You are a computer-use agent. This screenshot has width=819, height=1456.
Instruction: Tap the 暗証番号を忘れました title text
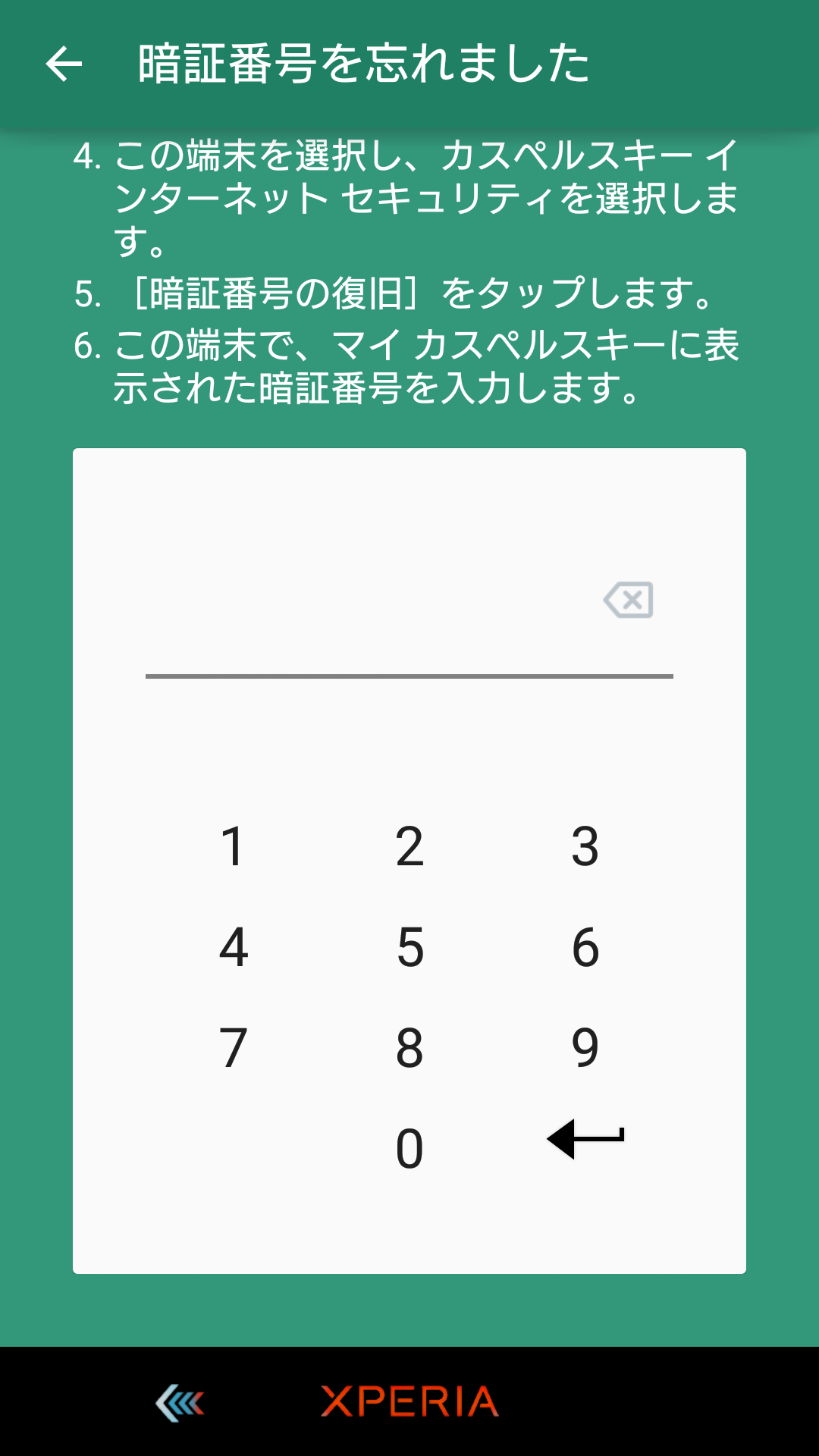[x=362, y=64]
